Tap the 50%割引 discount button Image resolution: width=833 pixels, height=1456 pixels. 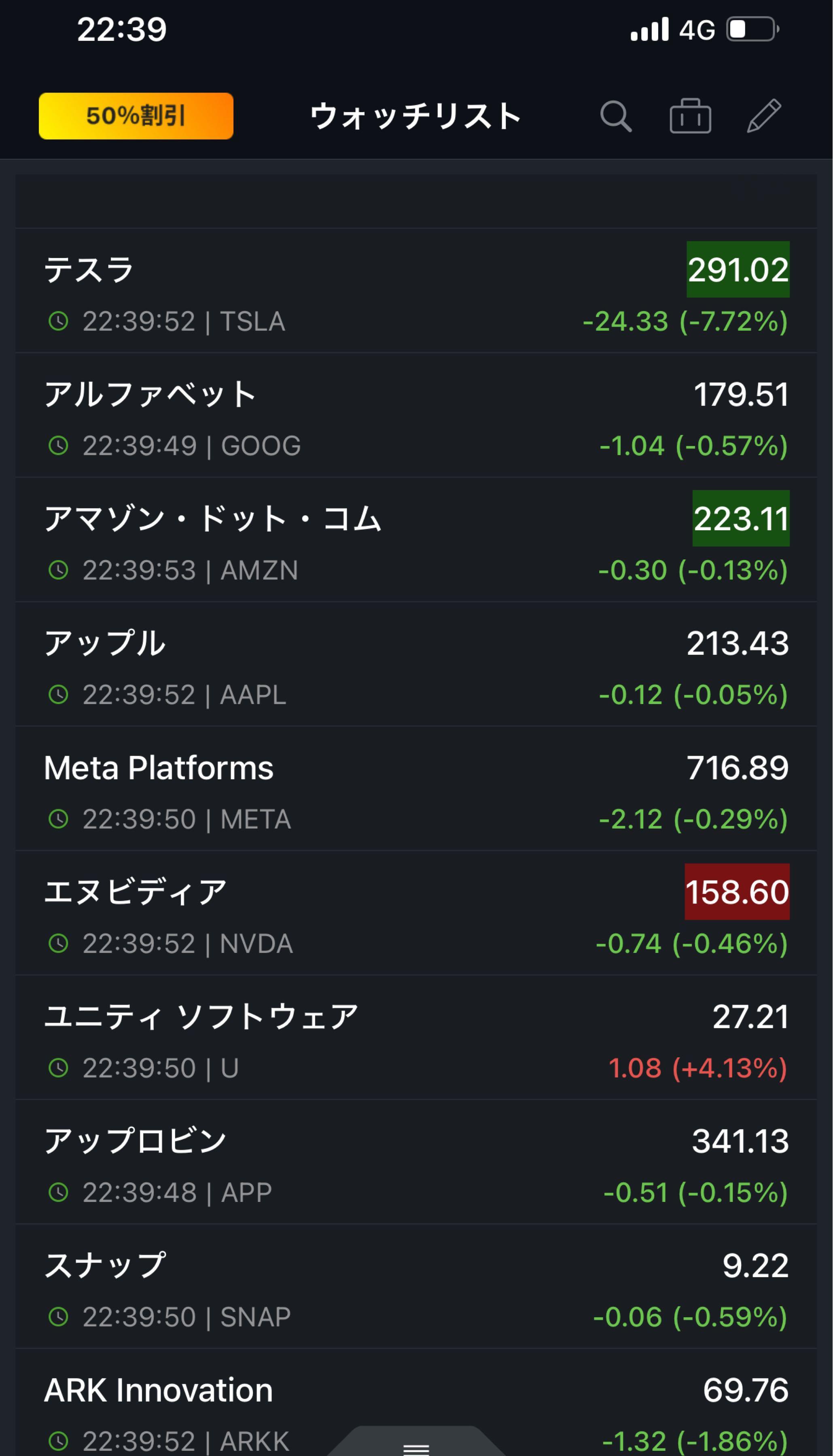tap(136, 116)
